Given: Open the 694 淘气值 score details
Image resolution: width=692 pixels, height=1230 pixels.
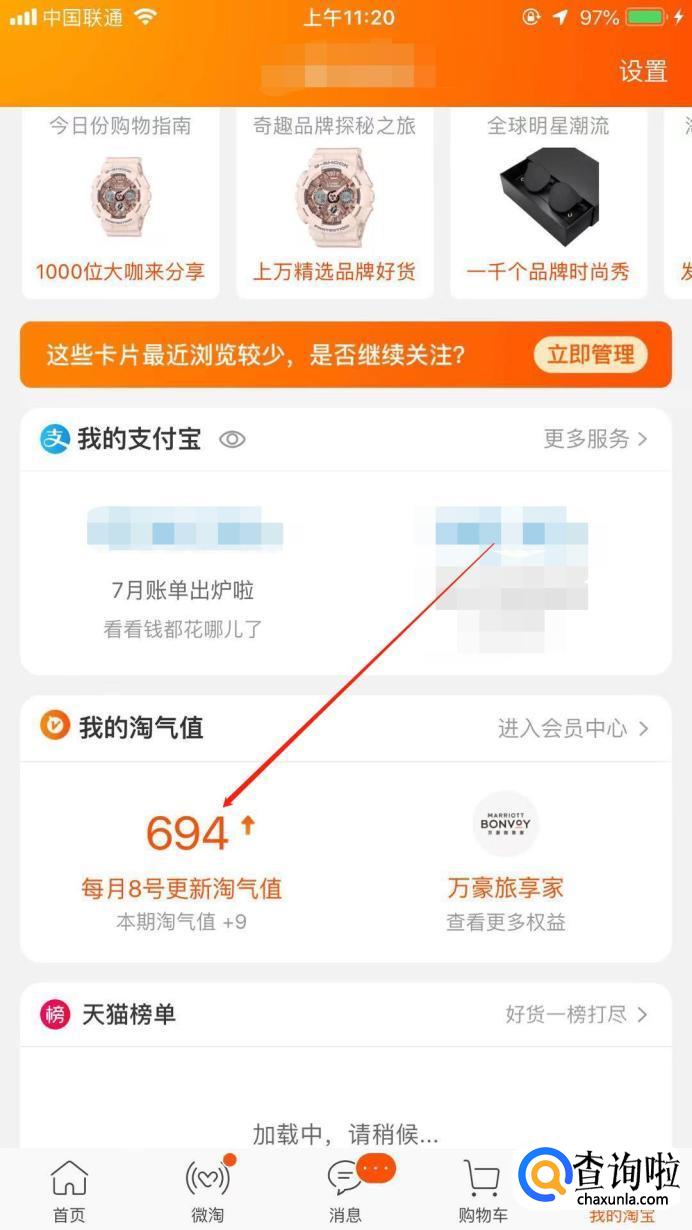Looking at the screenshot, I should click(x=187, y=833).
